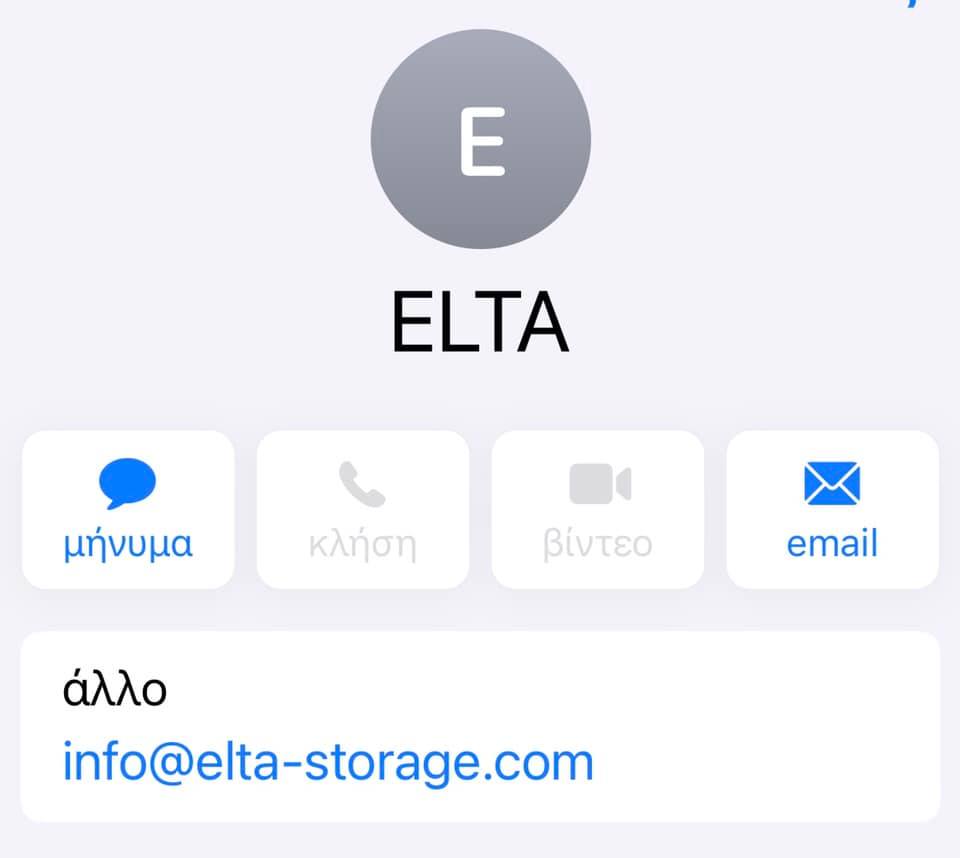Send a message to ELTA

[128, 509]
